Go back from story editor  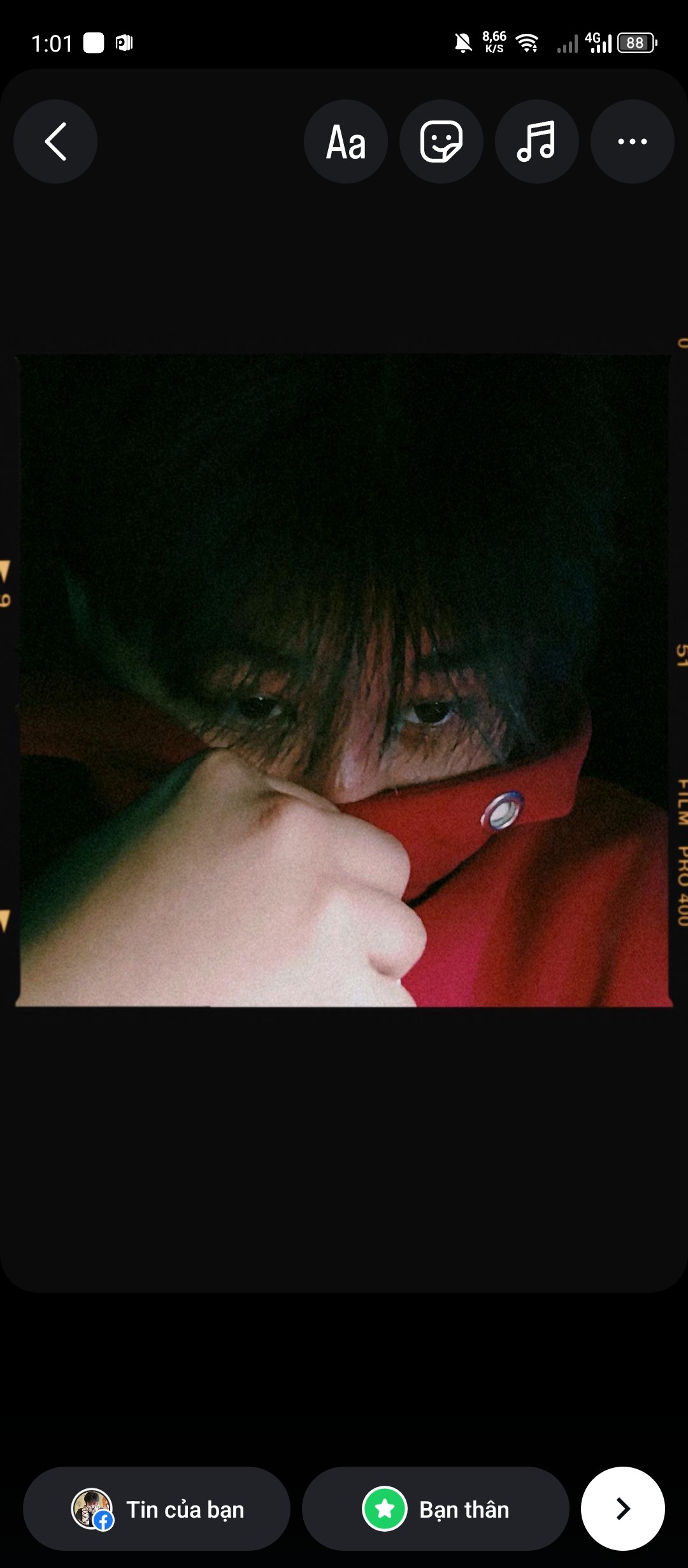(x=55, y=142)
